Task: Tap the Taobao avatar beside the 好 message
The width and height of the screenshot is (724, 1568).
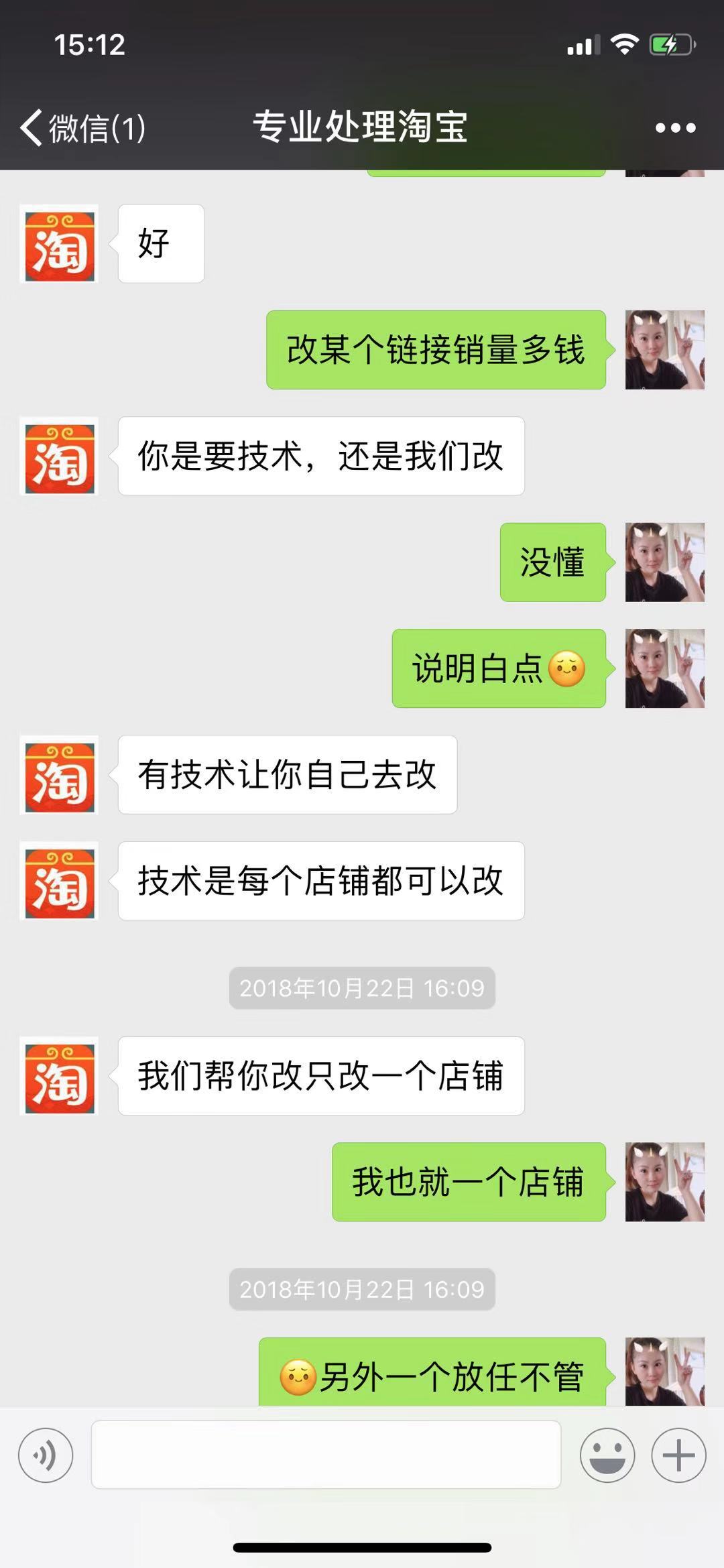Action: pyautogui.click(x=60, y=244)
